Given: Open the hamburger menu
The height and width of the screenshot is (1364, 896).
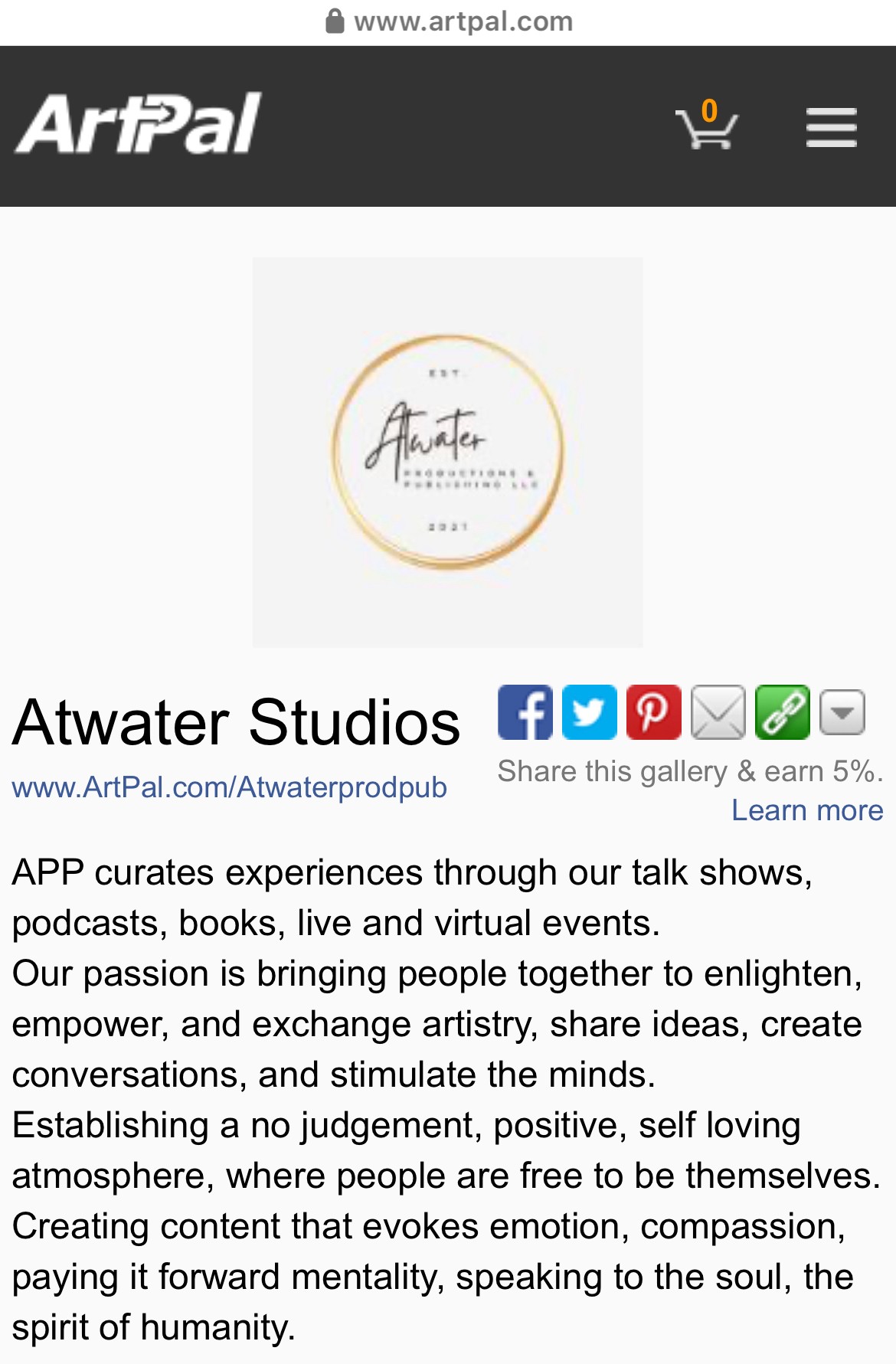Looking at the screenshot, I should [x=831, y=127].
